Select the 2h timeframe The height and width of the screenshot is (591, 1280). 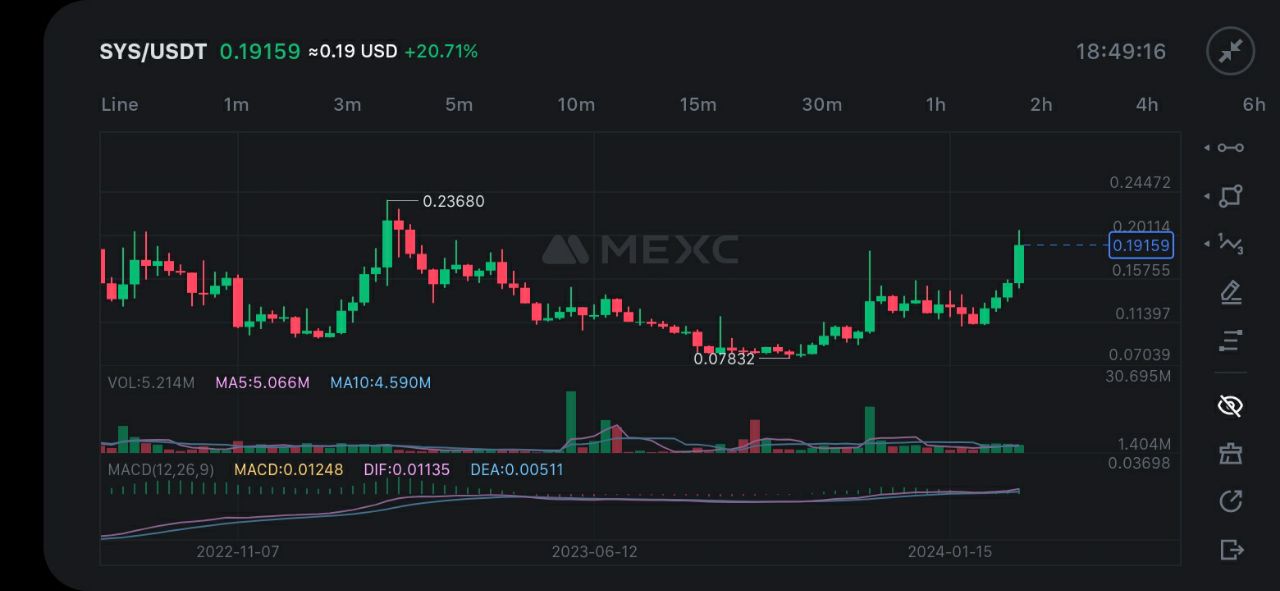click(x=1041, y=104)
